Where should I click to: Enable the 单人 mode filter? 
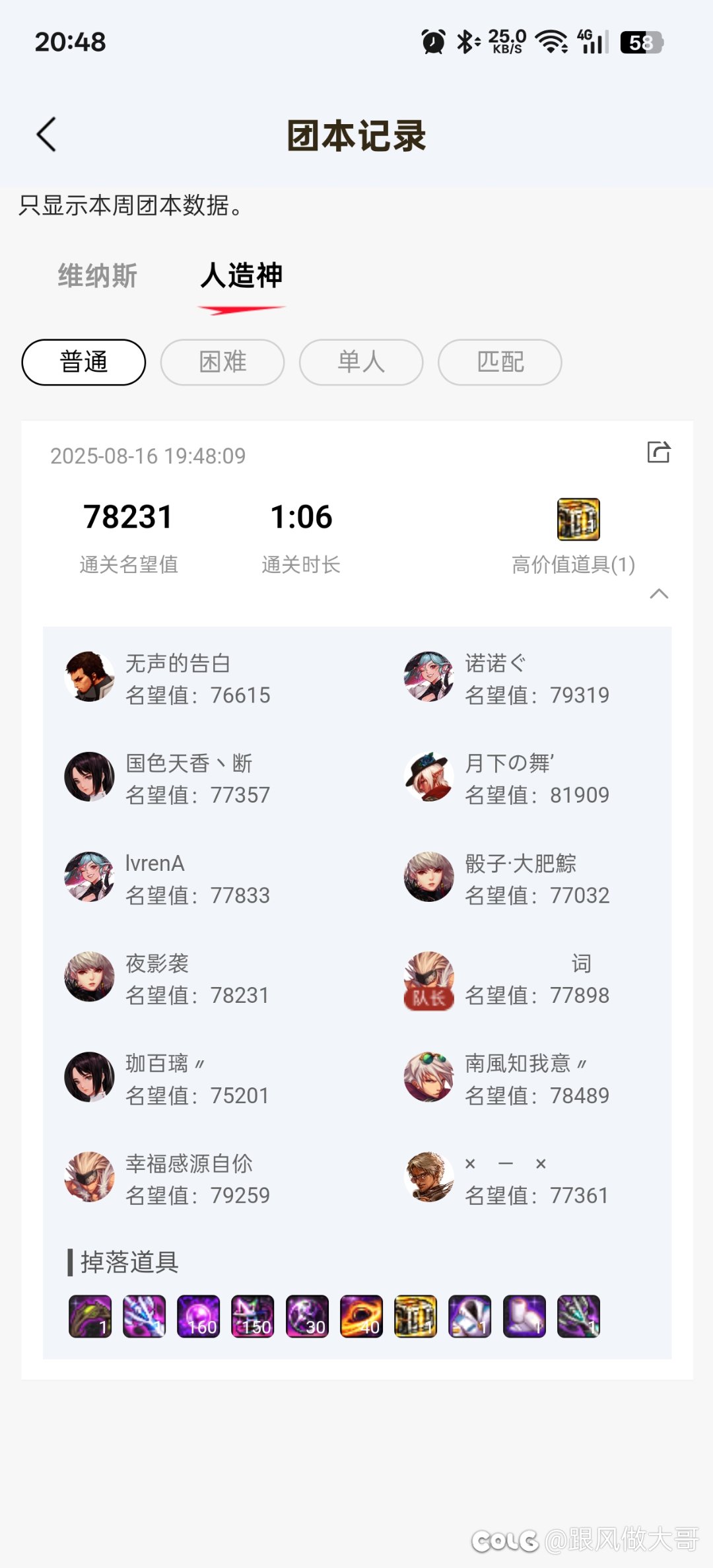tap(361, 362)
